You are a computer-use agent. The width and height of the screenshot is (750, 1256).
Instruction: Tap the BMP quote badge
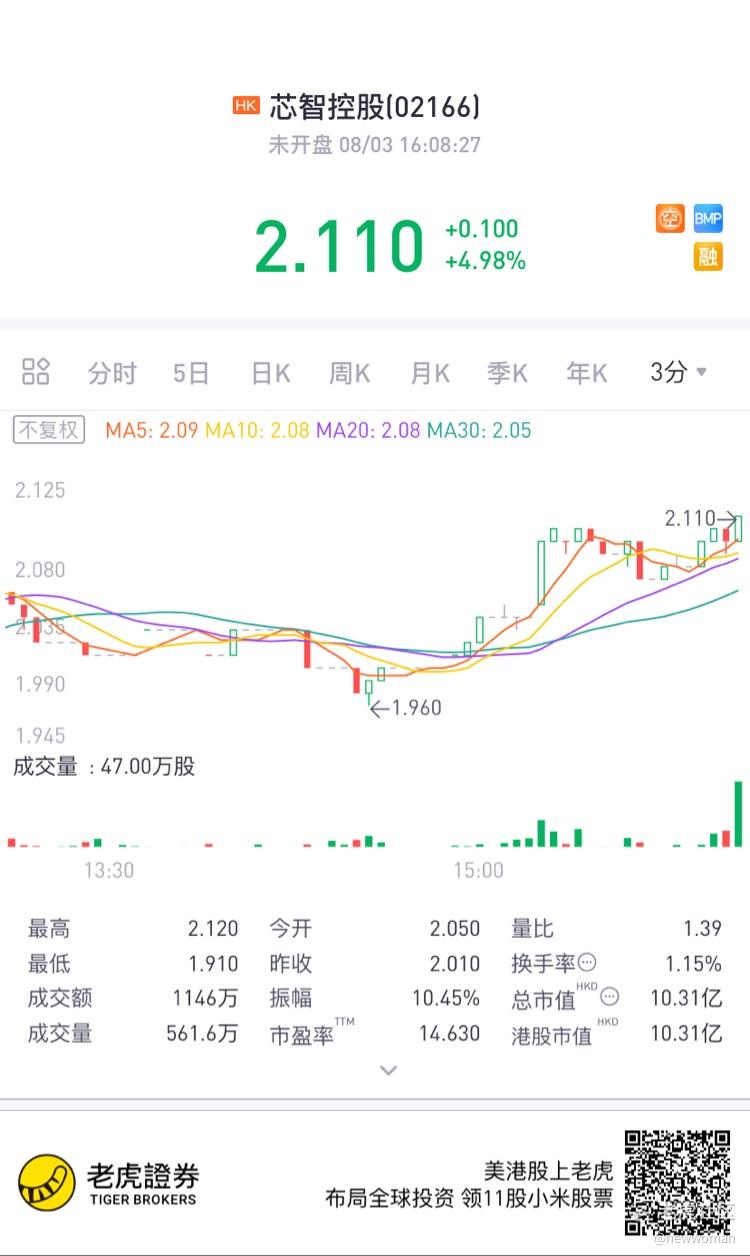708,218
